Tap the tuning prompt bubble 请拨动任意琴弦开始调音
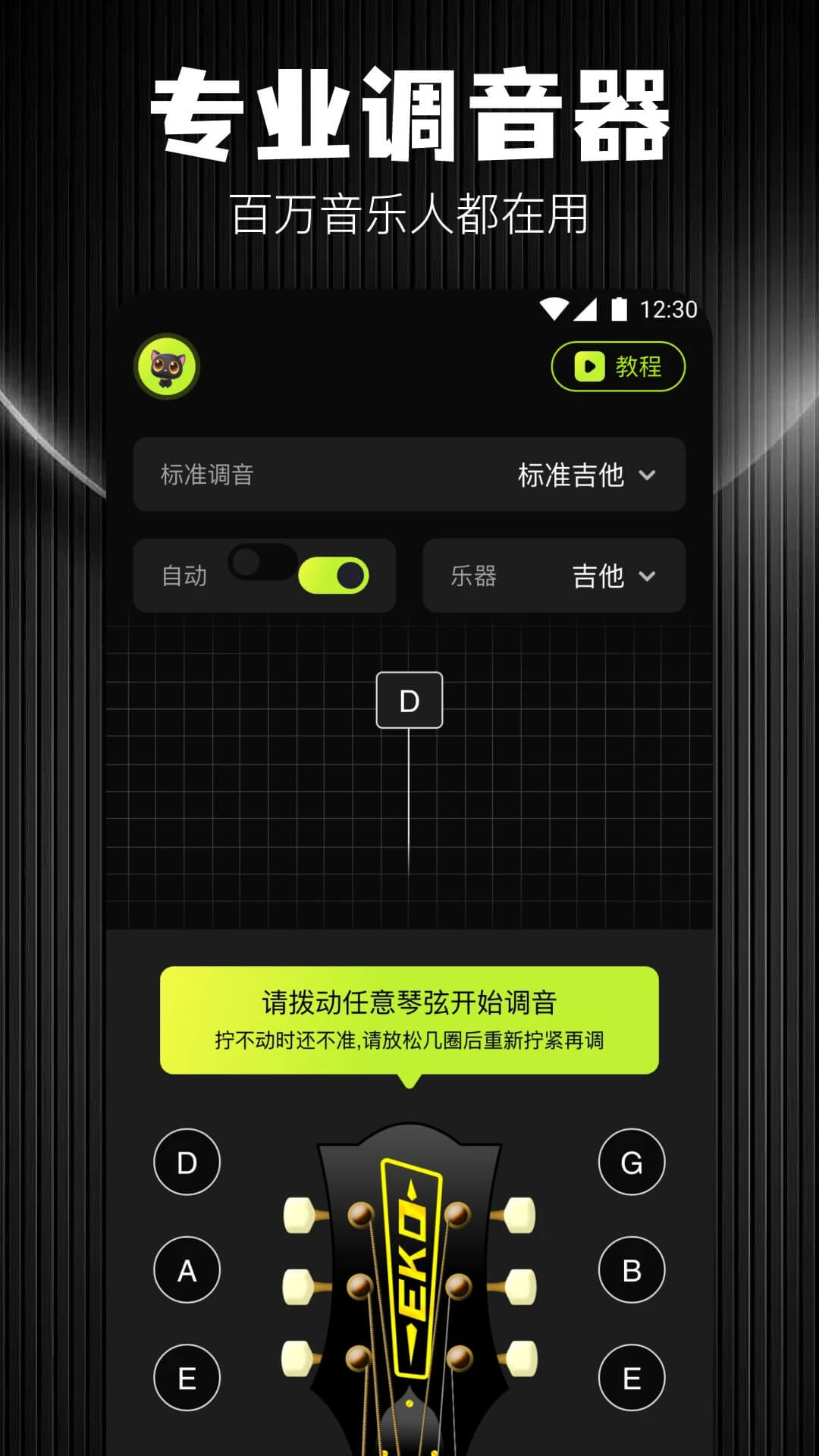Viewport: 819px width, 1456px height. pos(409,1016)
